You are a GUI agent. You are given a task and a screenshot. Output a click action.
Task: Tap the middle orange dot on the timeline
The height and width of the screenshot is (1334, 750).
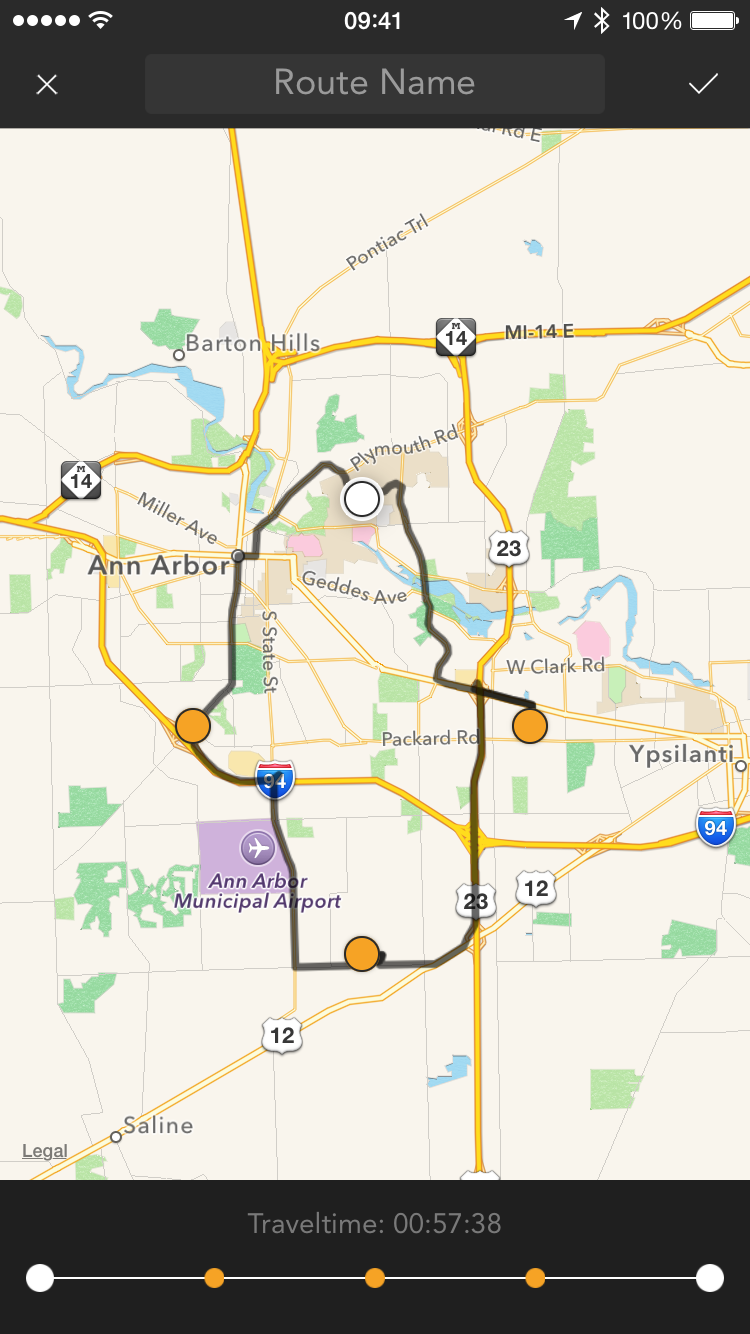coord(375,1277)
